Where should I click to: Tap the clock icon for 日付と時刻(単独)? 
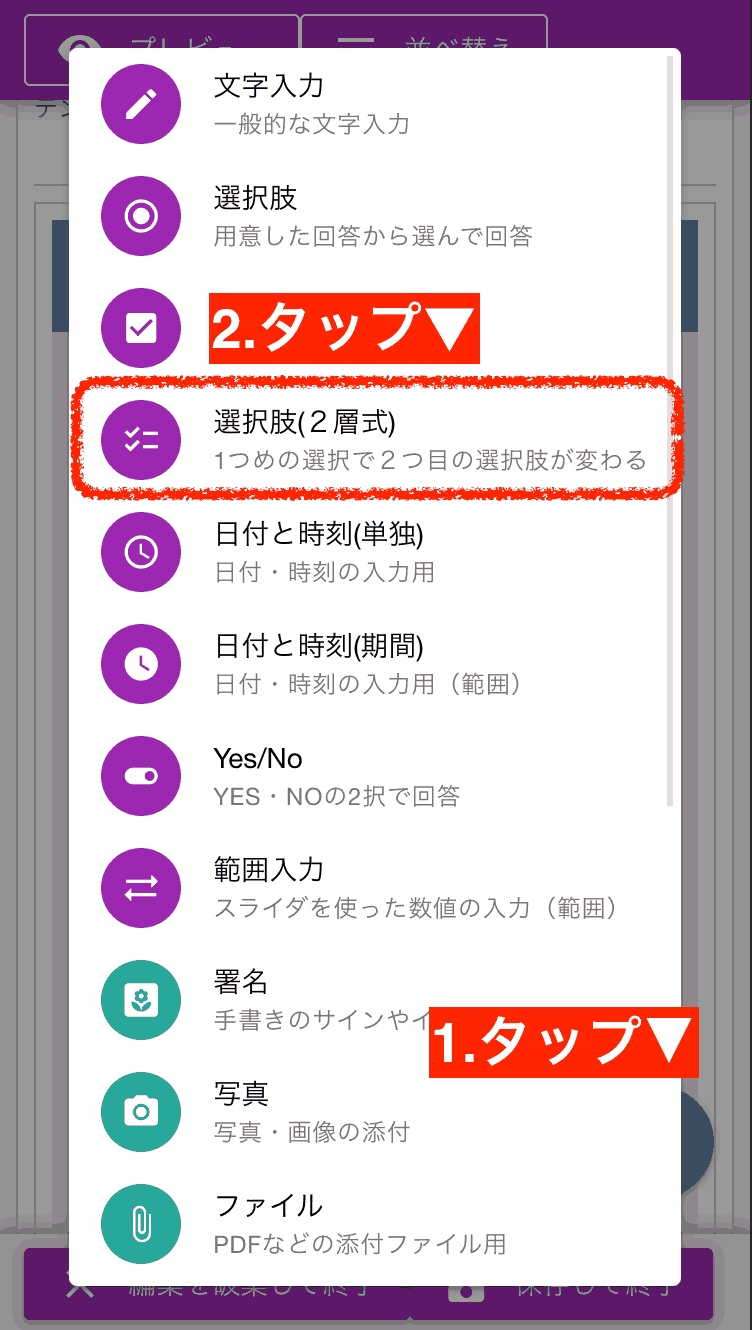pyautogui.click(x=140, y=551)
